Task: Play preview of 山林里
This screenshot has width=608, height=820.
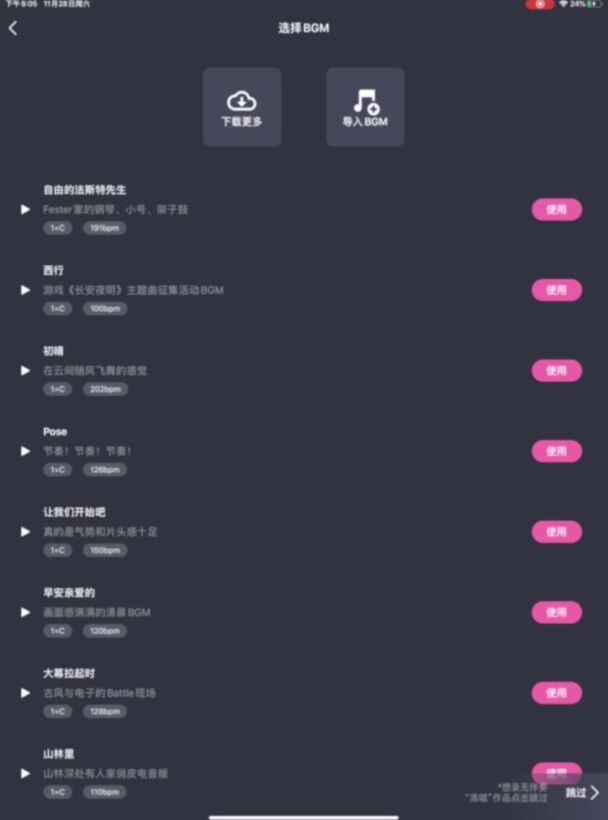Action: [x=26, y=773]
